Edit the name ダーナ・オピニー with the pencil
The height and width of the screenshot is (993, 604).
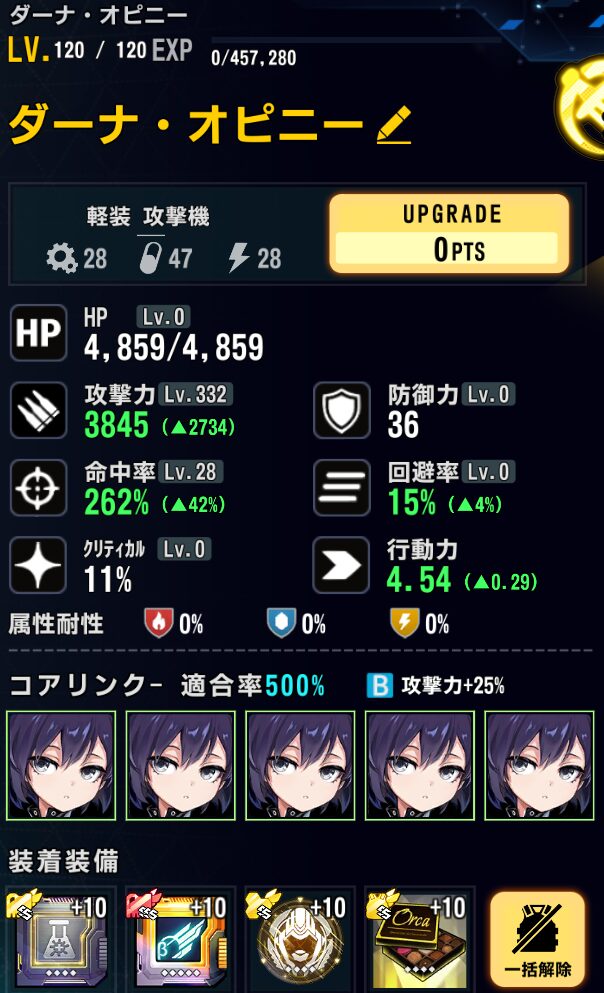394,126
